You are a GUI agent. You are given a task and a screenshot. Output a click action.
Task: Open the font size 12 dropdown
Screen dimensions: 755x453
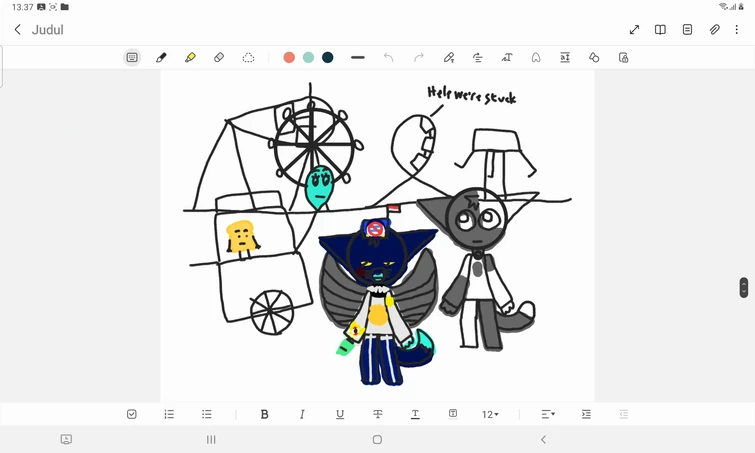pyautogui.click(x=490, y=414)
